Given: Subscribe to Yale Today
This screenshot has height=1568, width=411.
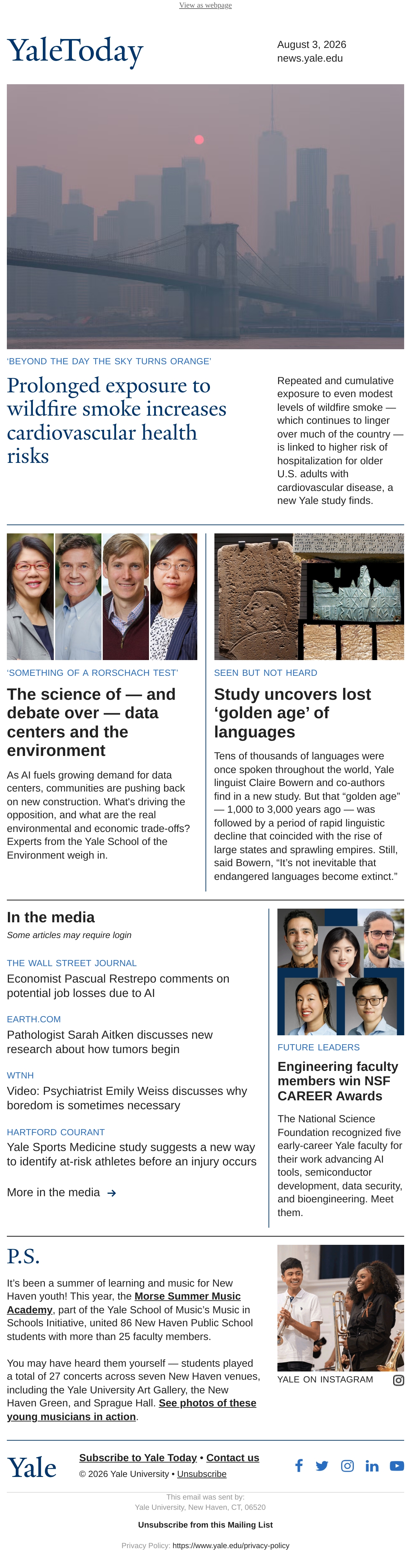Looking at the screenshot, I should (x=138, y=1457).
